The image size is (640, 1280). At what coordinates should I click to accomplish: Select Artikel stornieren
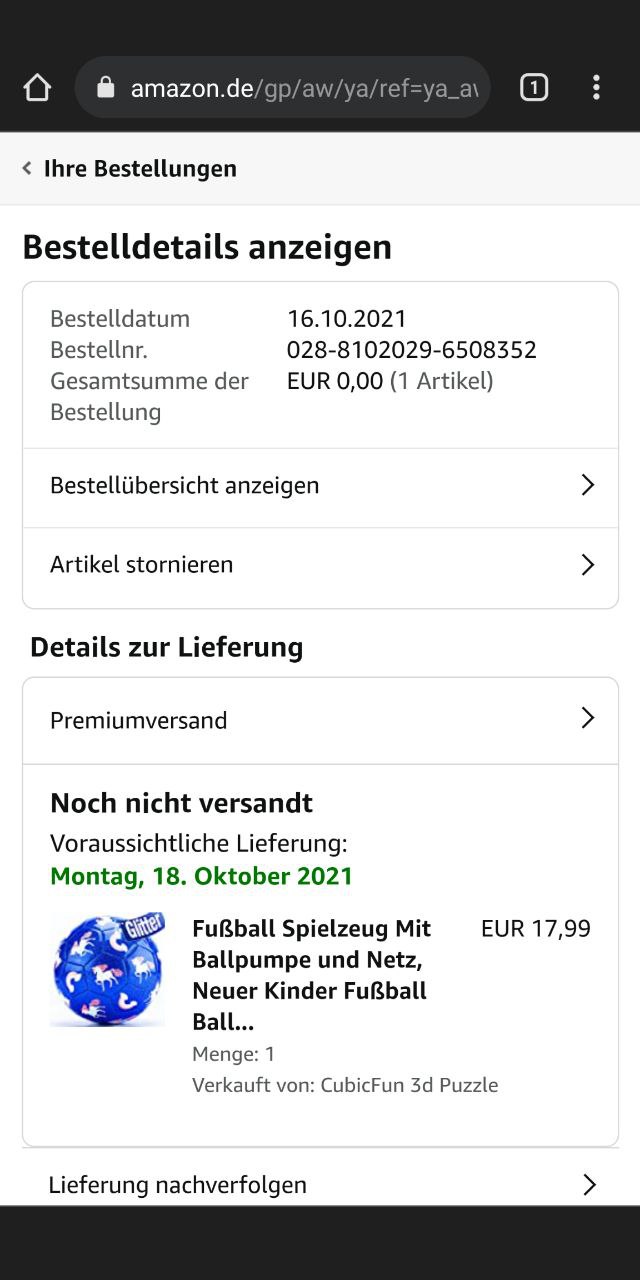(x=320, y=565)
